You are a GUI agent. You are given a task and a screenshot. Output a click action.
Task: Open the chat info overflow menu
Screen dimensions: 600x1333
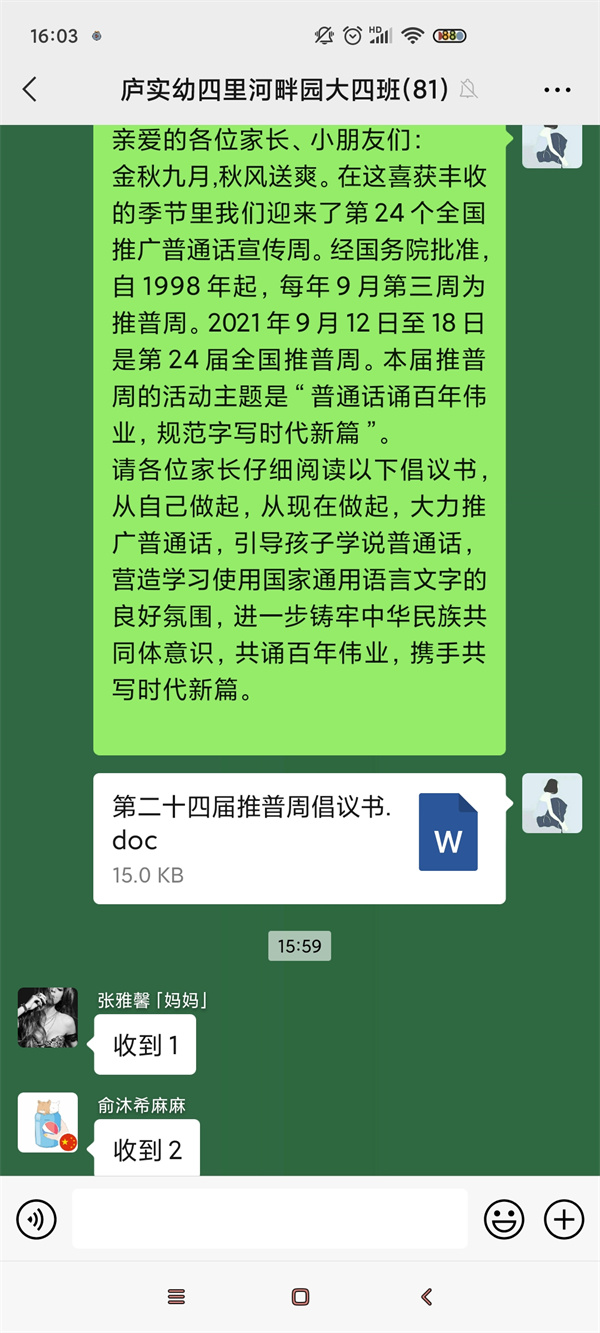click(x=557, y=89)
